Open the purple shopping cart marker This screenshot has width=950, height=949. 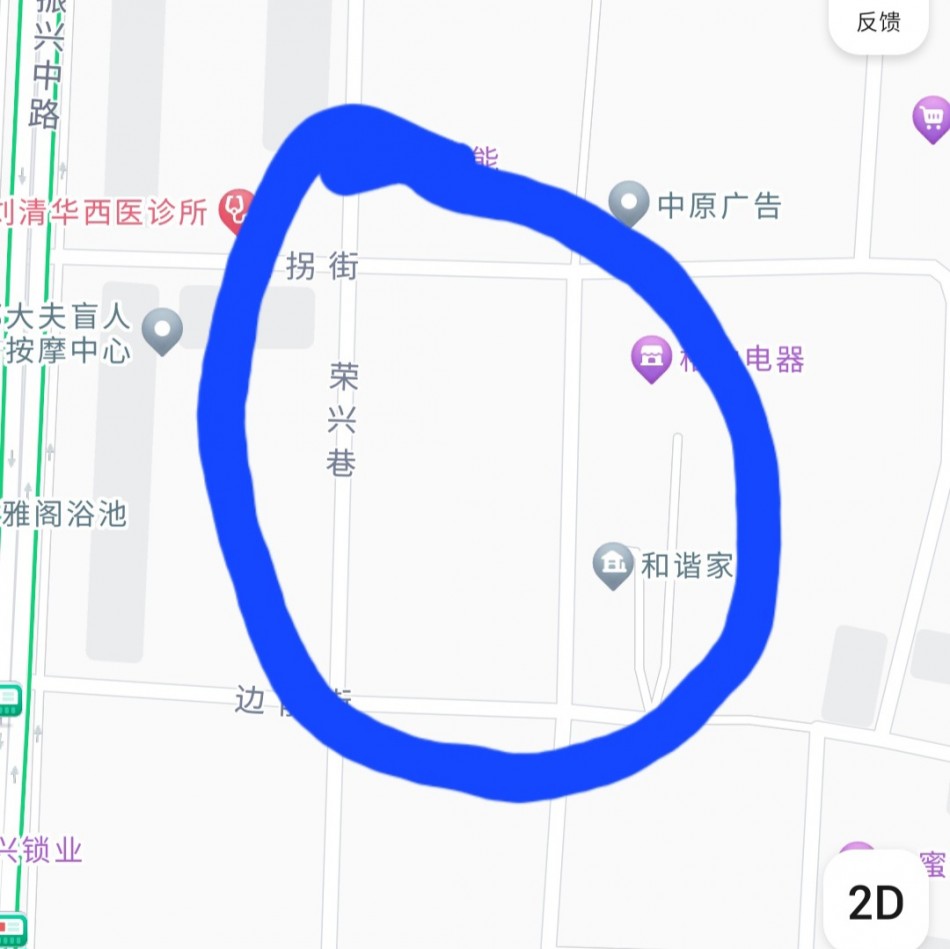pos(931,118)
